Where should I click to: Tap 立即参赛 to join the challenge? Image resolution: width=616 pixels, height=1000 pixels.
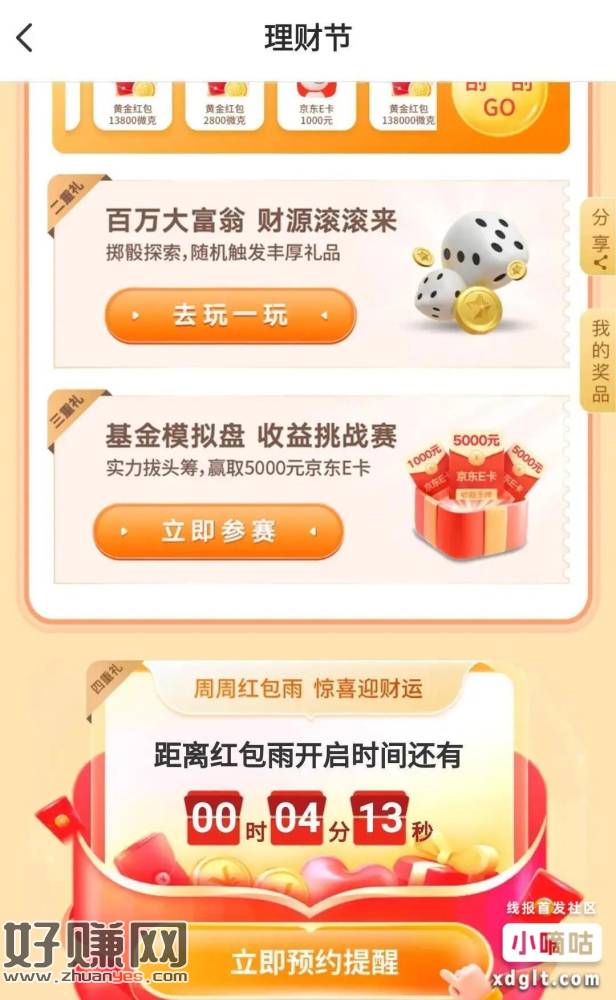click(x=218, y=531)
